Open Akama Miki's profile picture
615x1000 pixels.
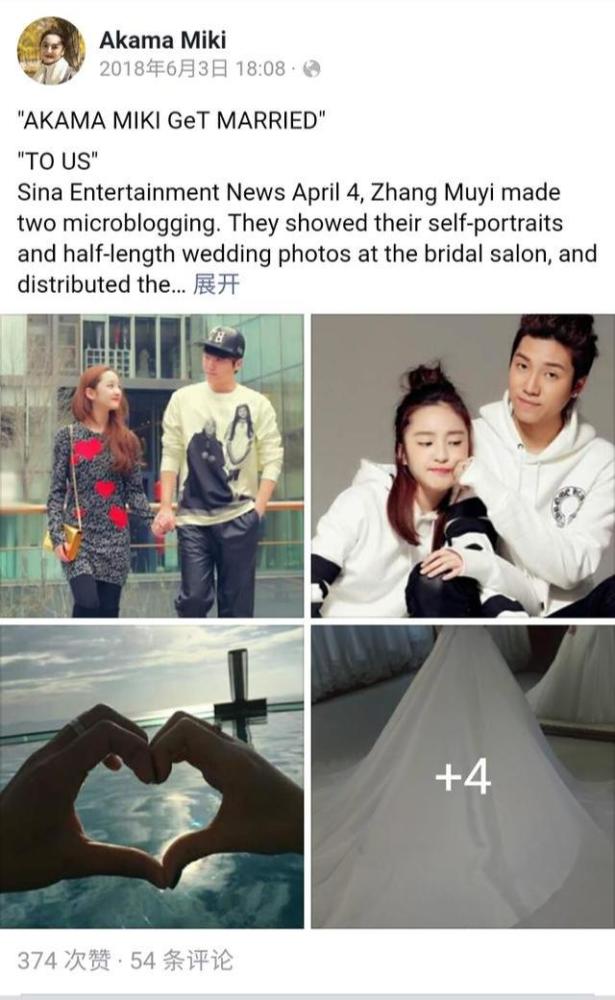[x=51, y=51]
